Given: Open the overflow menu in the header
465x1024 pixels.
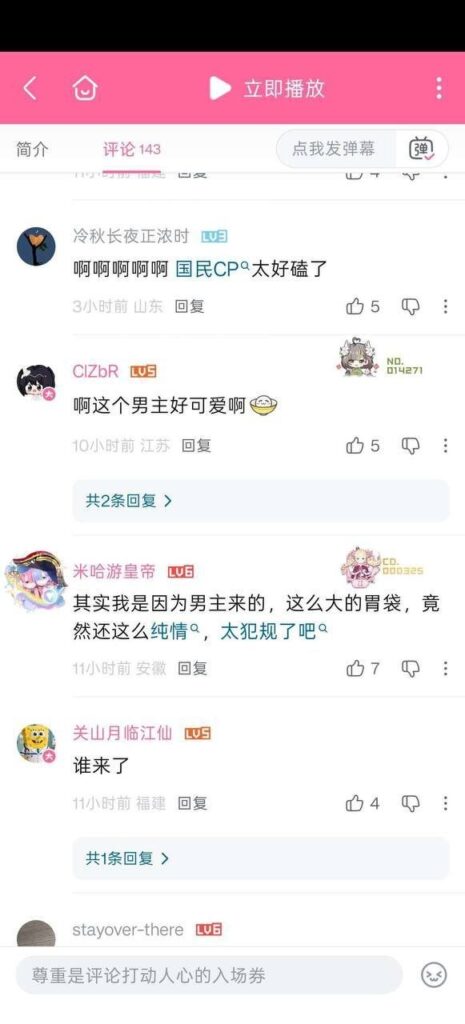Looking at the screenshot, I should click(439, 88).
